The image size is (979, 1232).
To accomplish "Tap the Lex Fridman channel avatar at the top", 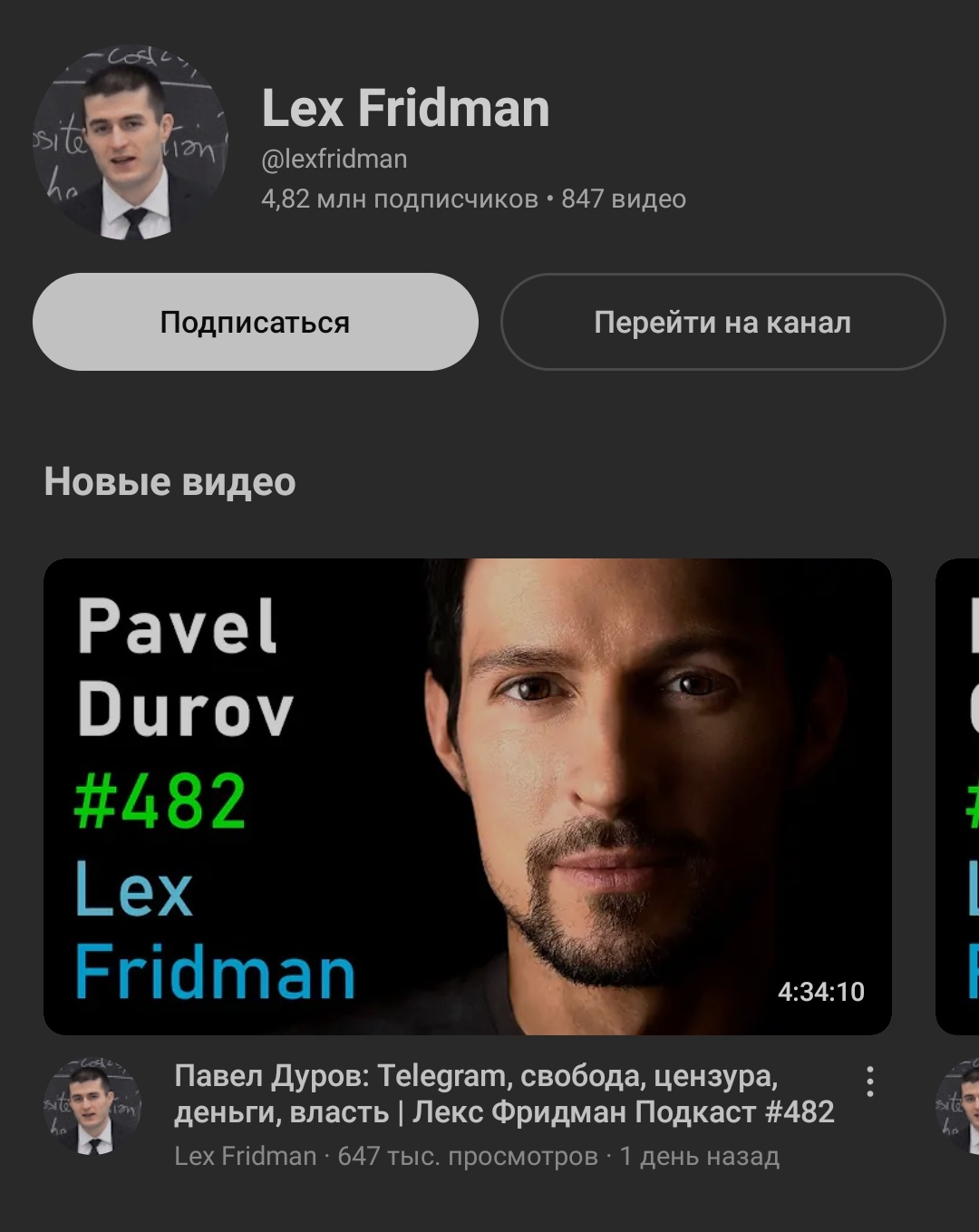I will pos(131,142).
